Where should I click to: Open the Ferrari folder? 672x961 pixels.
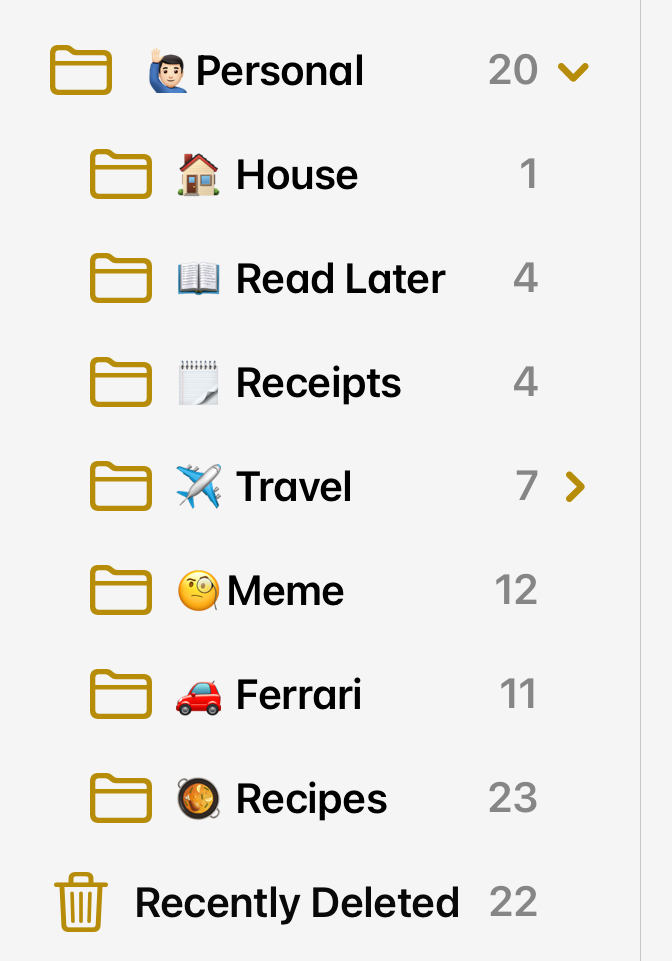(298, 695)
